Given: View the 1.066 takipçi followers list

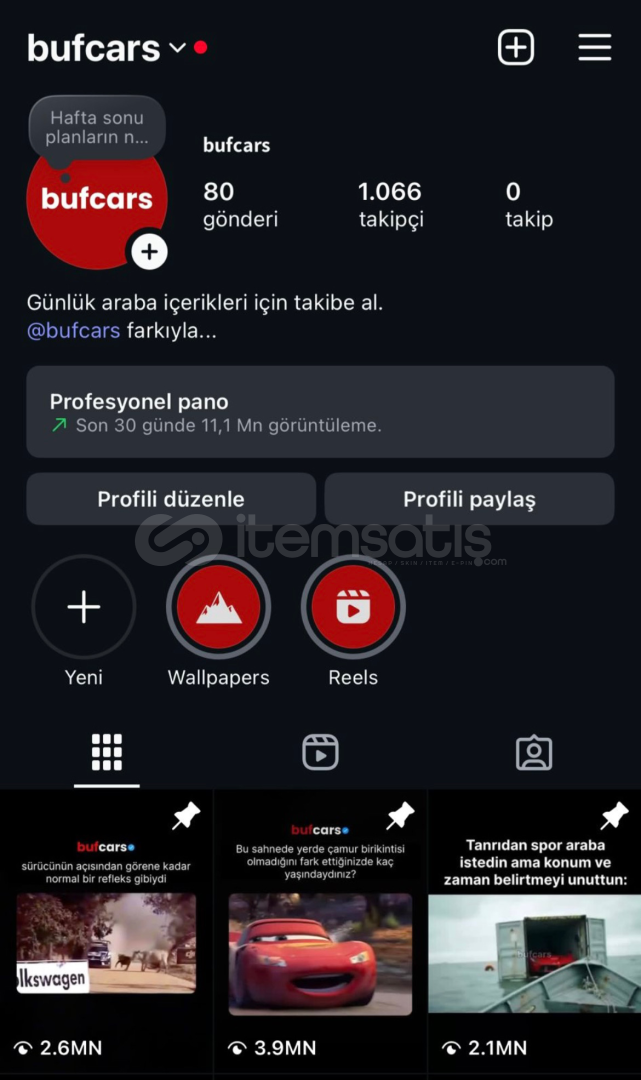Looking at the screenshot, I should pos(390,204).
